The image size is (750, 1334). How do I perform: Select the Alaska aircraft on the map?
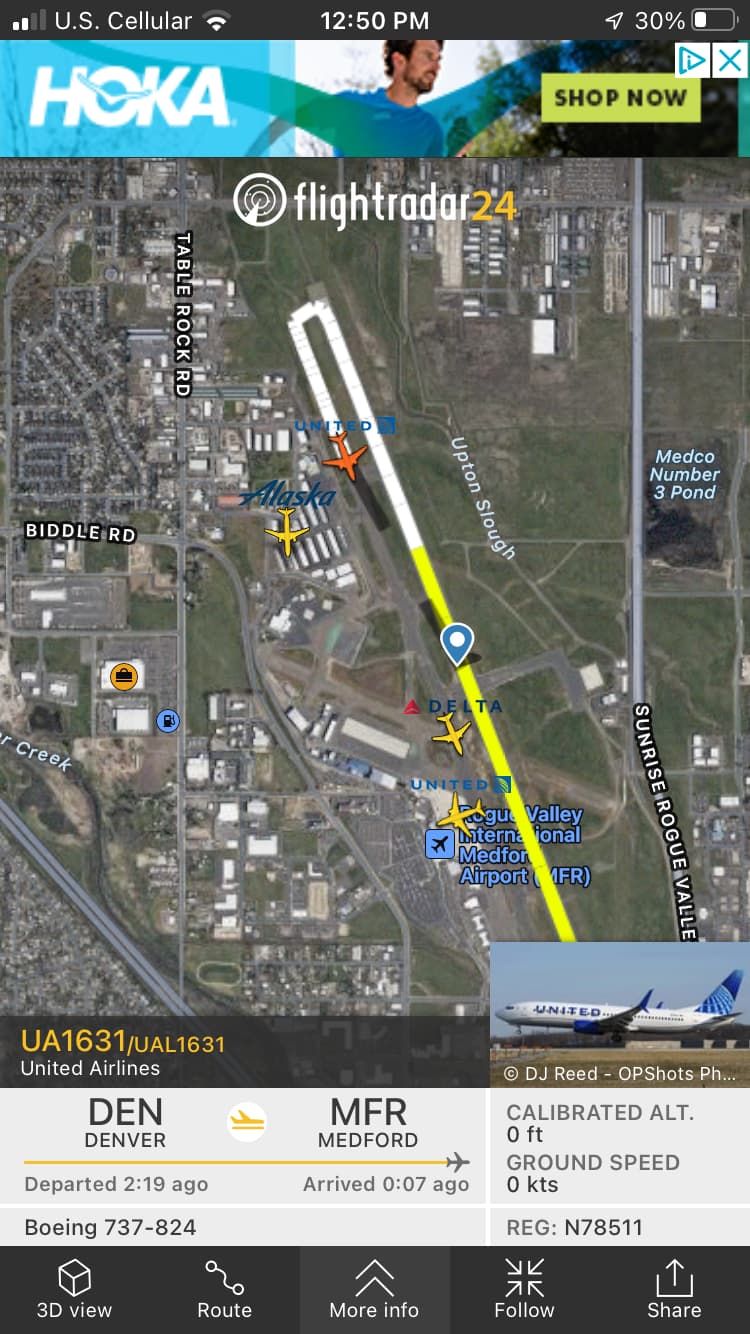[287, 530]
